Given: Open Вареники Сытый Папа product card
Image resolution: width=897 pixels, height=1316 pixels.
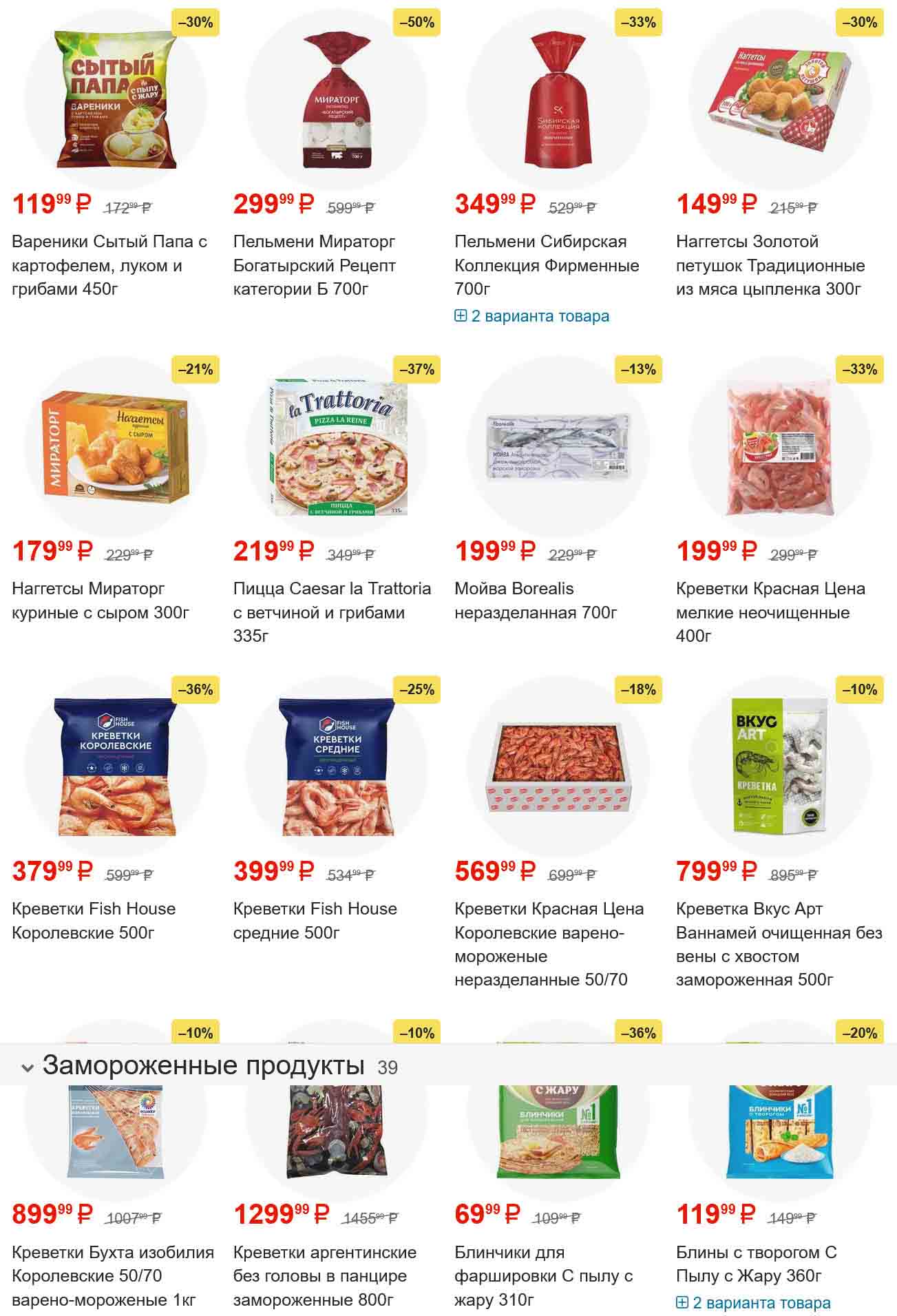Looking at the screenshot, I should tap(109, 264).
